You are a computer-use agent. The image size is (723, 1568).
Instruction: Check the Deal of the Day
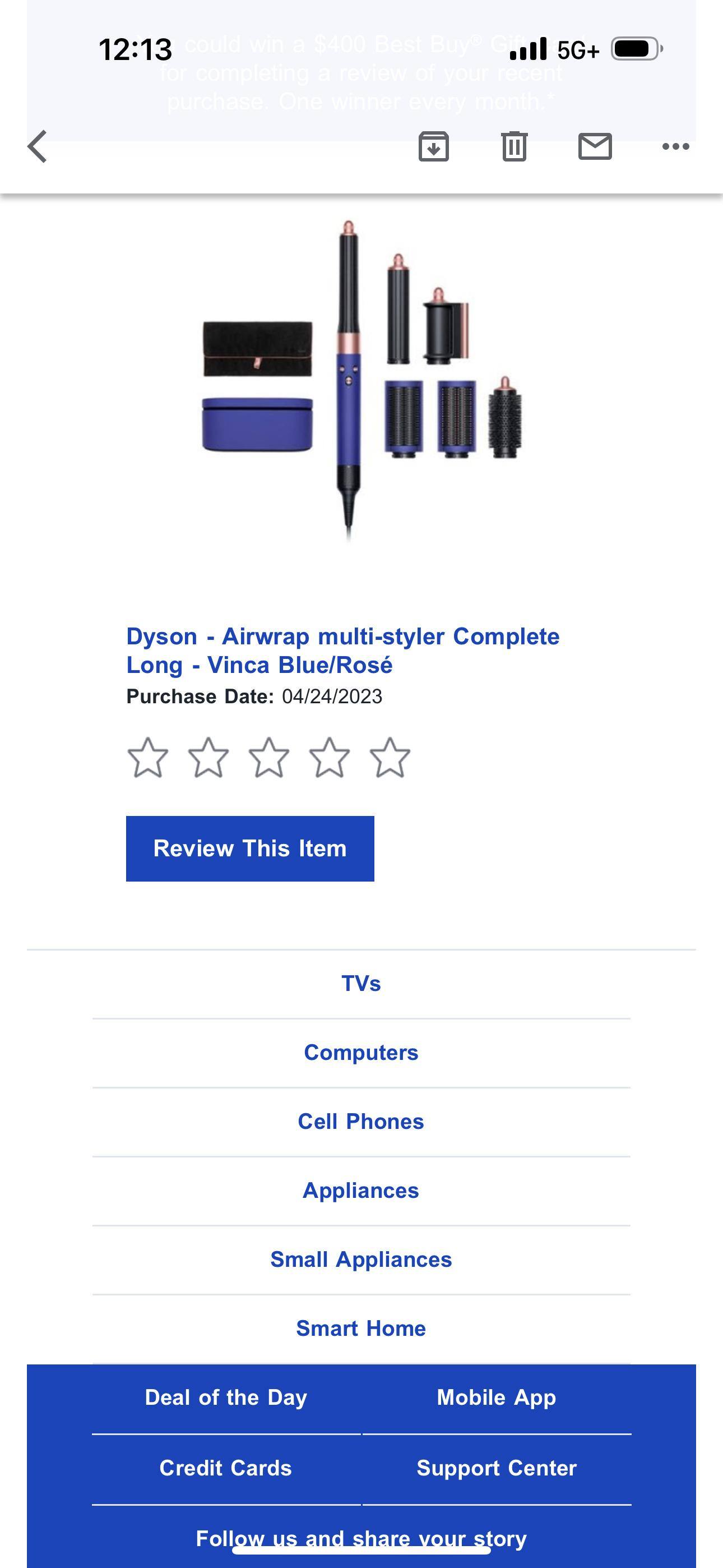pyautogui.click(x=226, y=1398)
